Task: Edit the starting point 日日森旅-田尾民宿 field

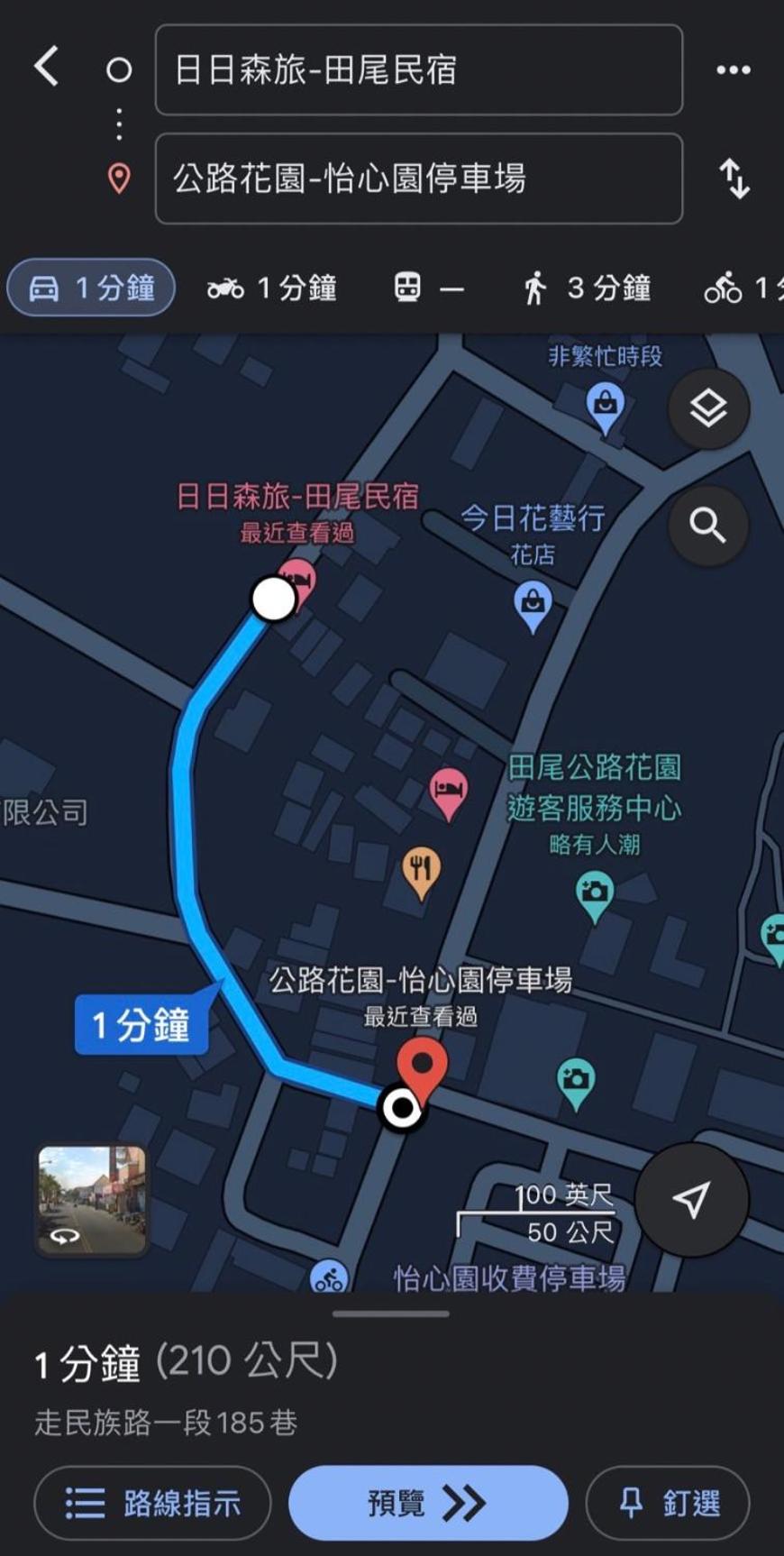Action: click(x=419, y=69)
